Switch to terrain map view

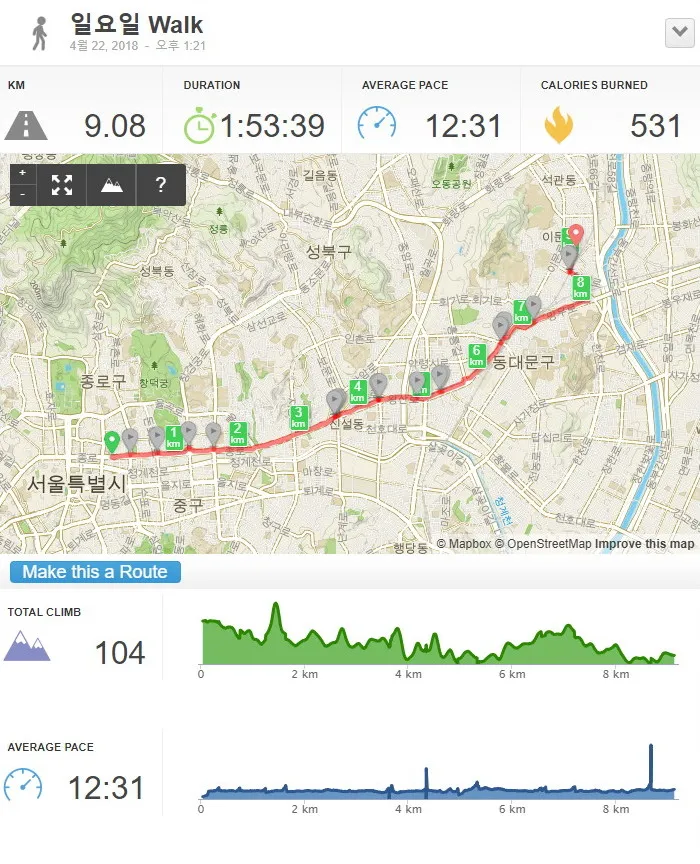111,185
